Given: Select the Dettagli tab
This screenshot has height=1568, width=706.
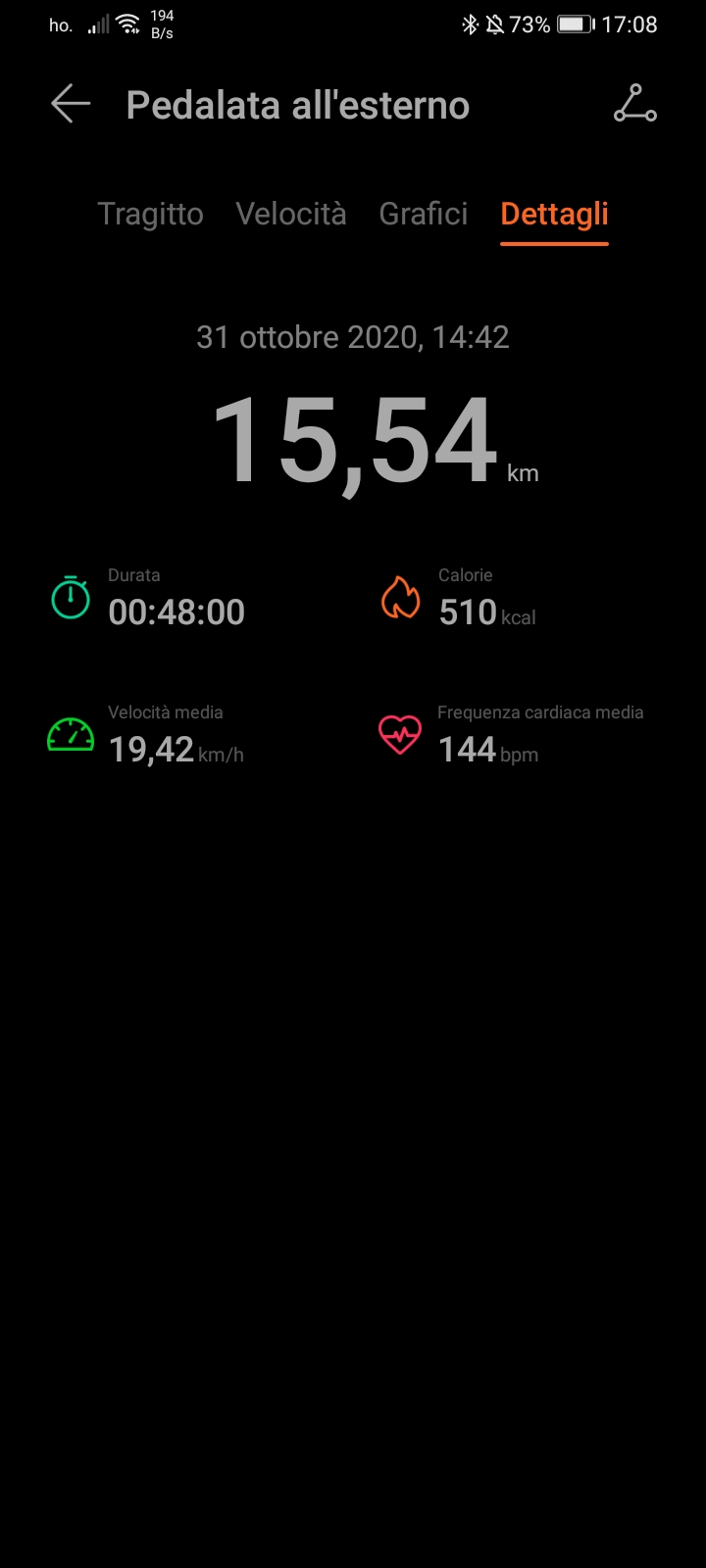Looking at the screenshot, I should click(554, 214).
